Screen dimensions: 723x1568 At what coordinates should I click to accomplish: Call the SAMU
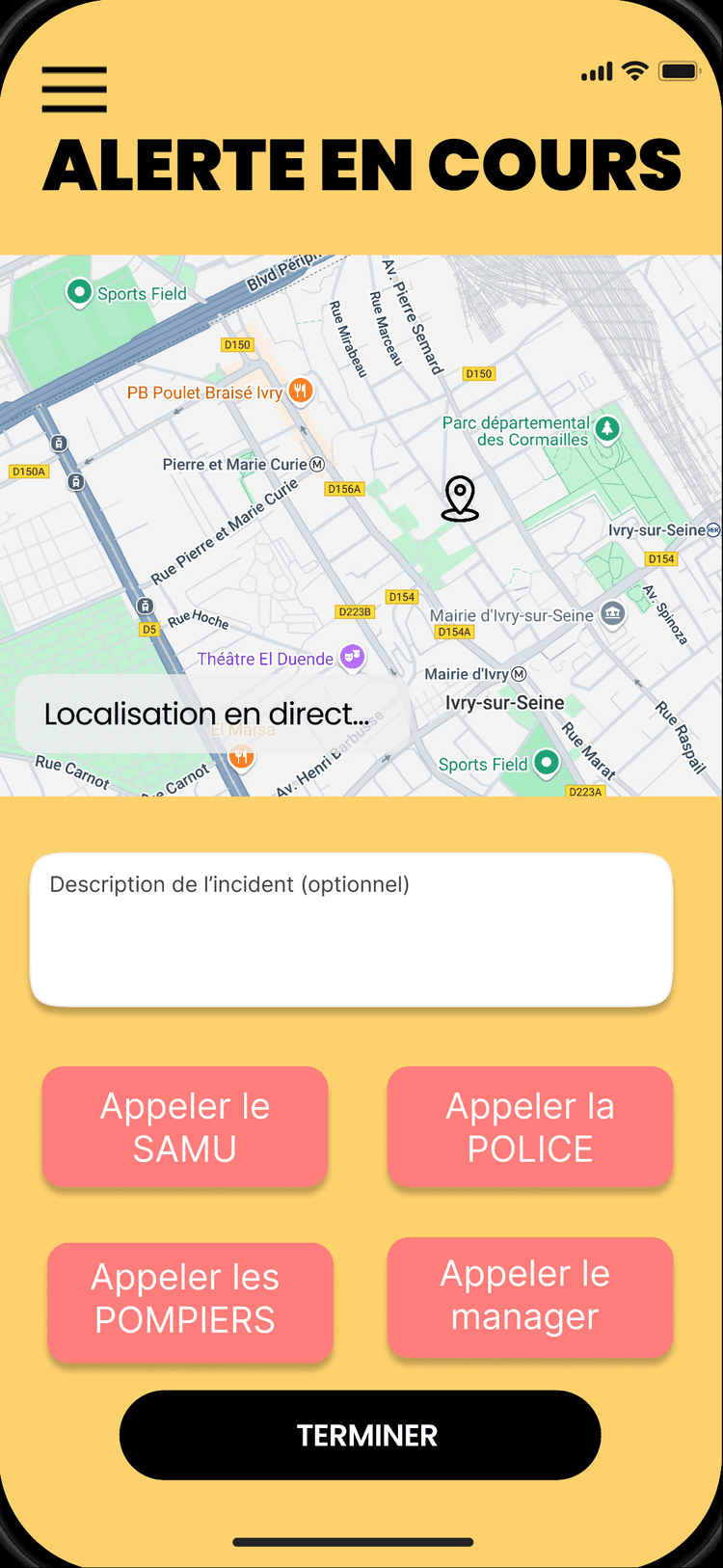(x=185, y=1126)
